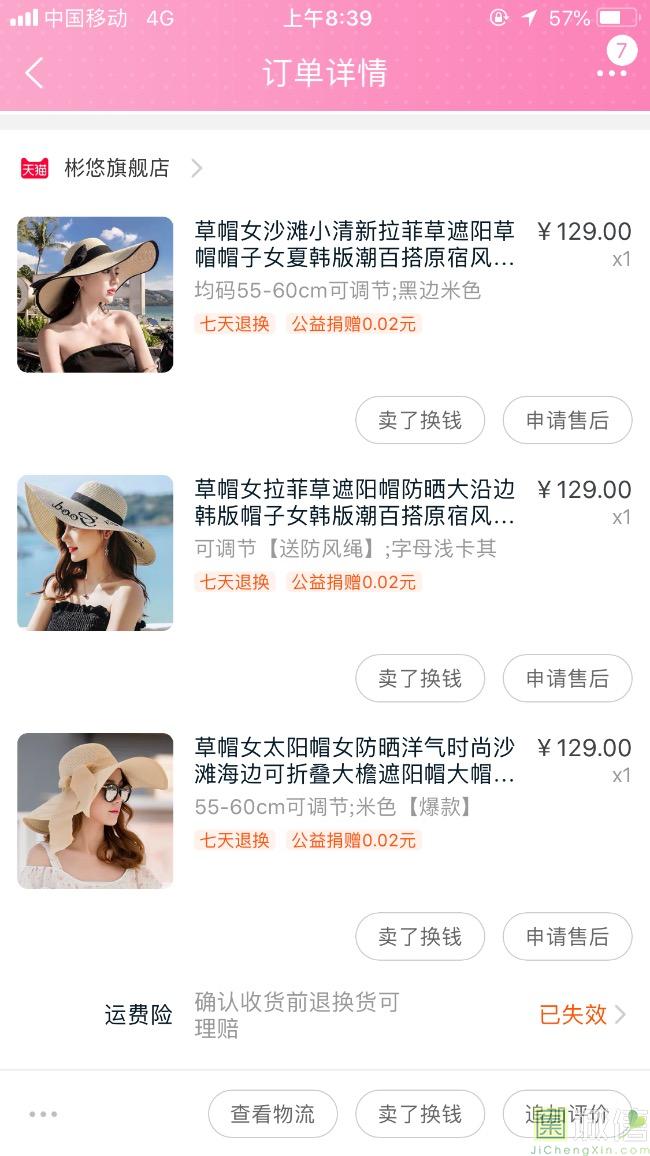This screenshot has height=1156, width=650.
Task: Tap 查看物流 to view logistics
Action: tap(273, 1114)
